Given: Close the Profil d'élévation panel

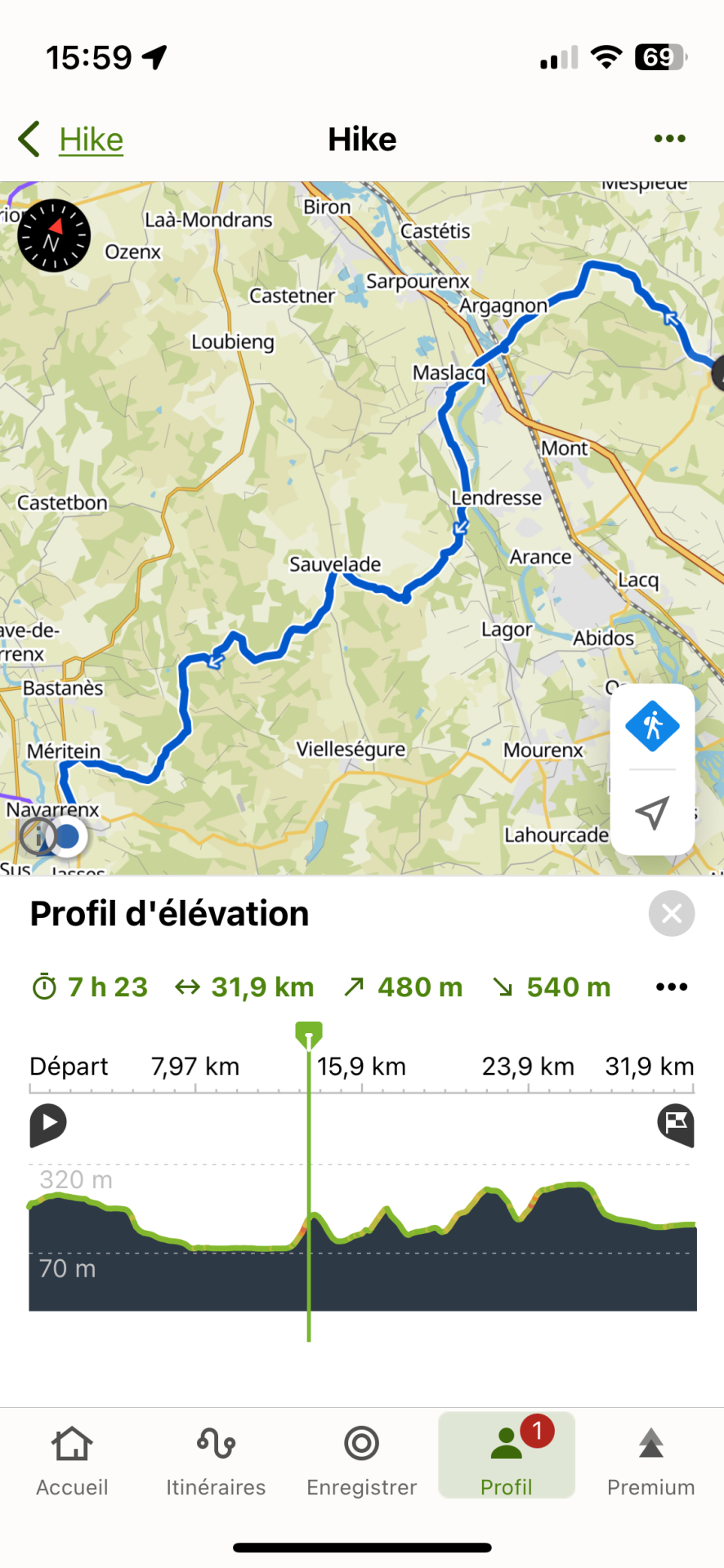Looking at the screenshot, I should click(671, 913).
